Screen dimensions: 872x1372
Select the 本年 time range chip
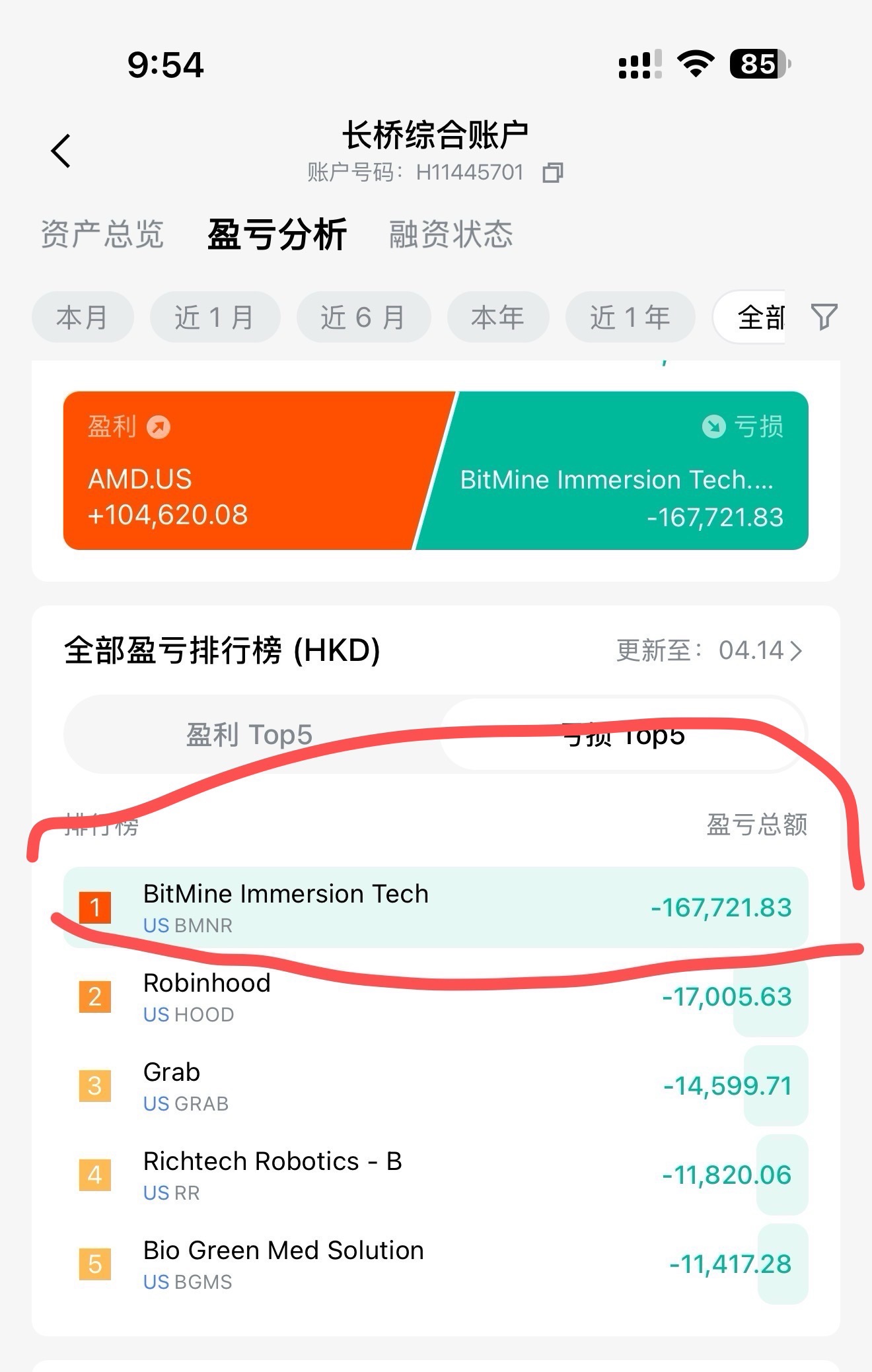point(497,318)
